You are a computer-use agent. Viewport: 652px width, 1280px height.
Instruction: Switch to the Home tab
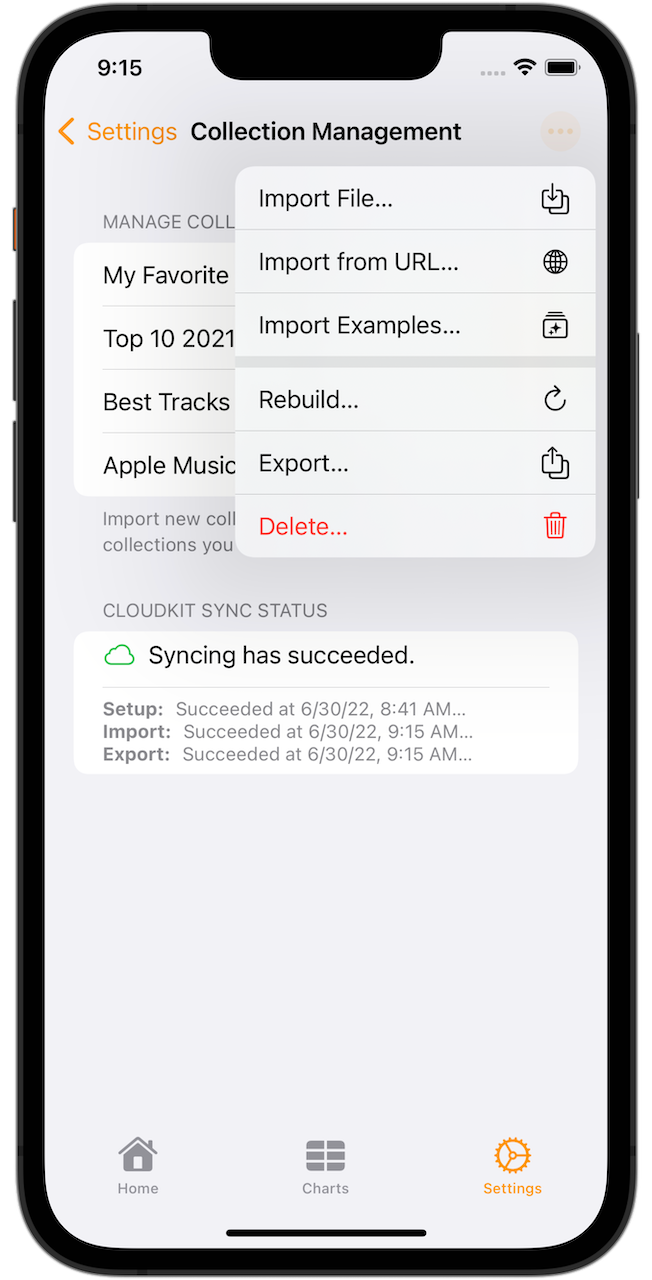coord(138,1167)
